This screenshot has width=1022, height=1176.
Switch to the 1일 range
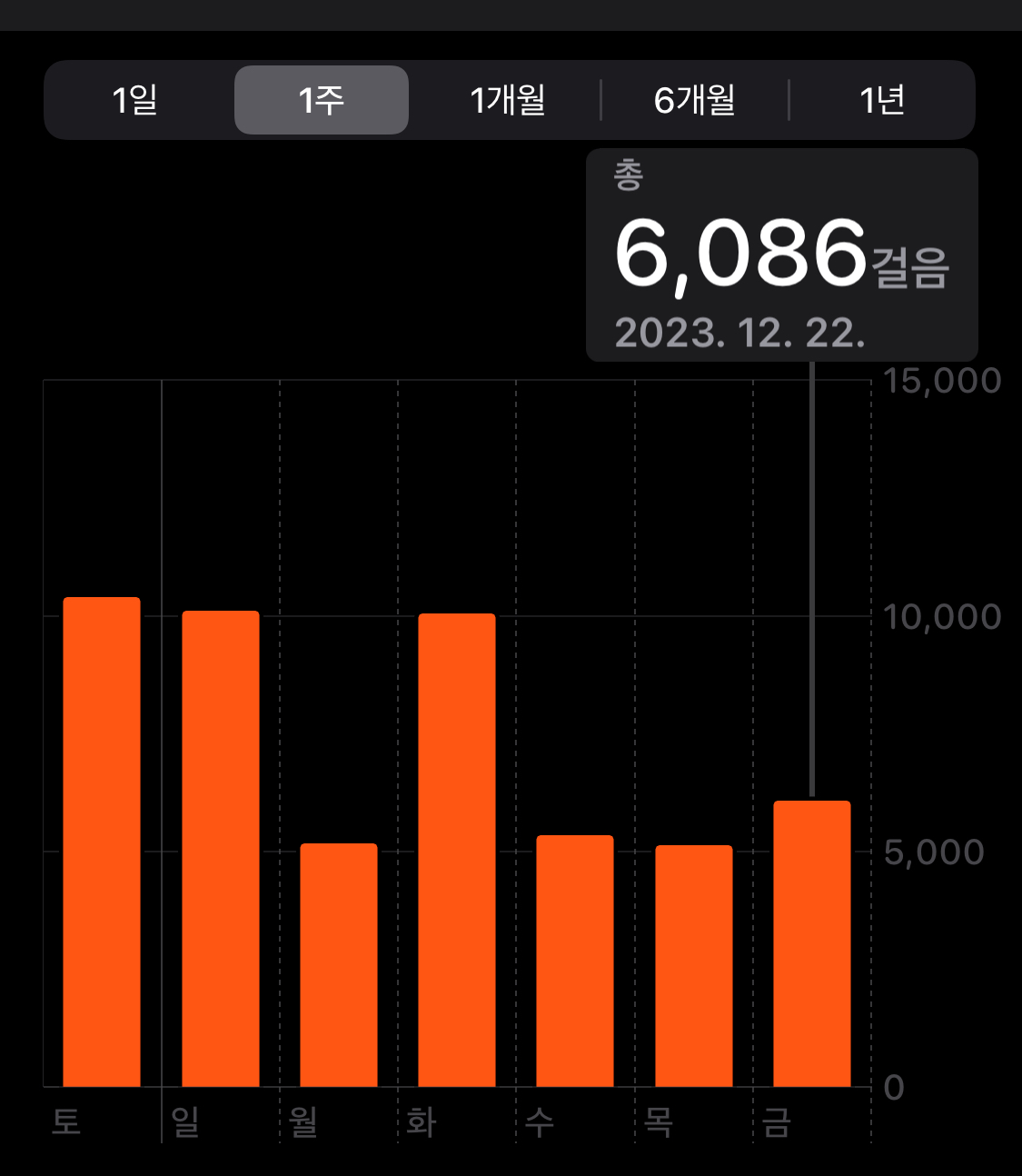(x=135, y=100)
